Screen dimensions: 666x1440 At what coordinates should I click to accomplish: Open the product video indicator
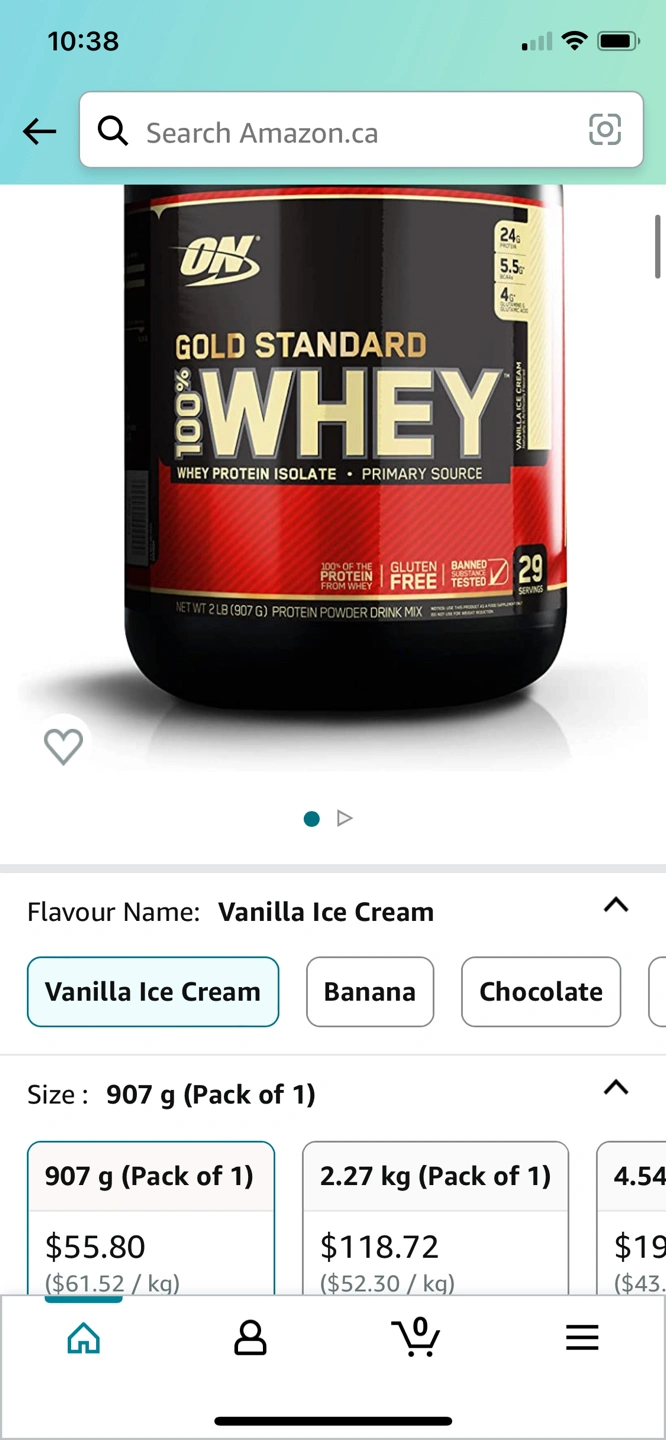coord(345,818)
